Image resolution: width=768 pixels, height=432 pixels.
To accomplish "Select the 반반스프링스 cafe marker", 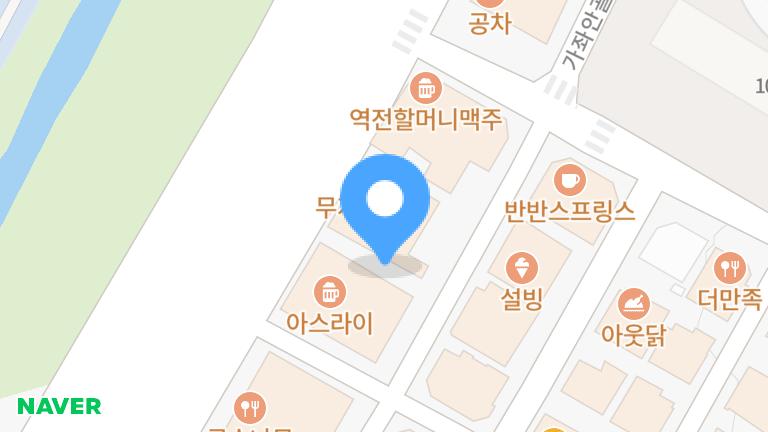I will pos(569,180).
